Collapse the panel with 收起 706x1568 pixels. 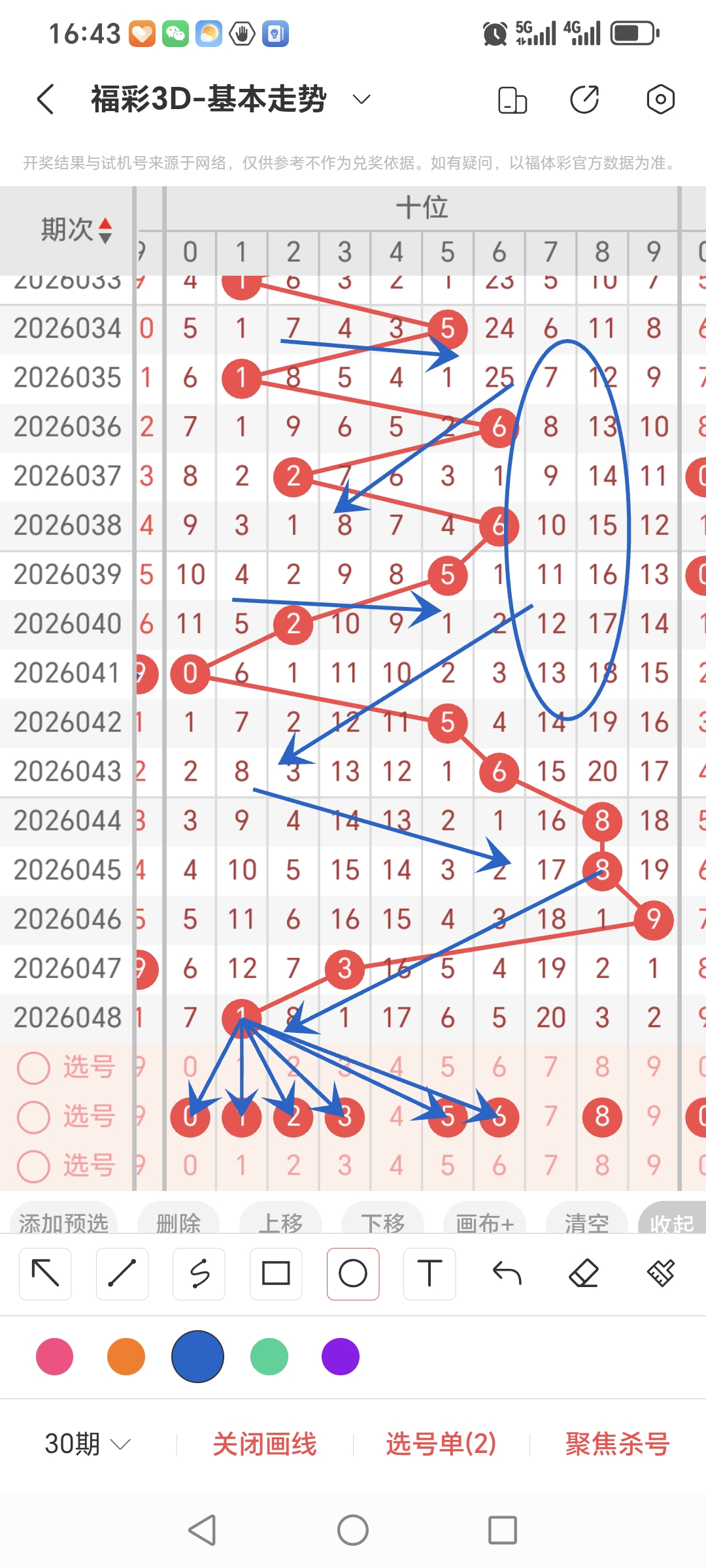671,1220
